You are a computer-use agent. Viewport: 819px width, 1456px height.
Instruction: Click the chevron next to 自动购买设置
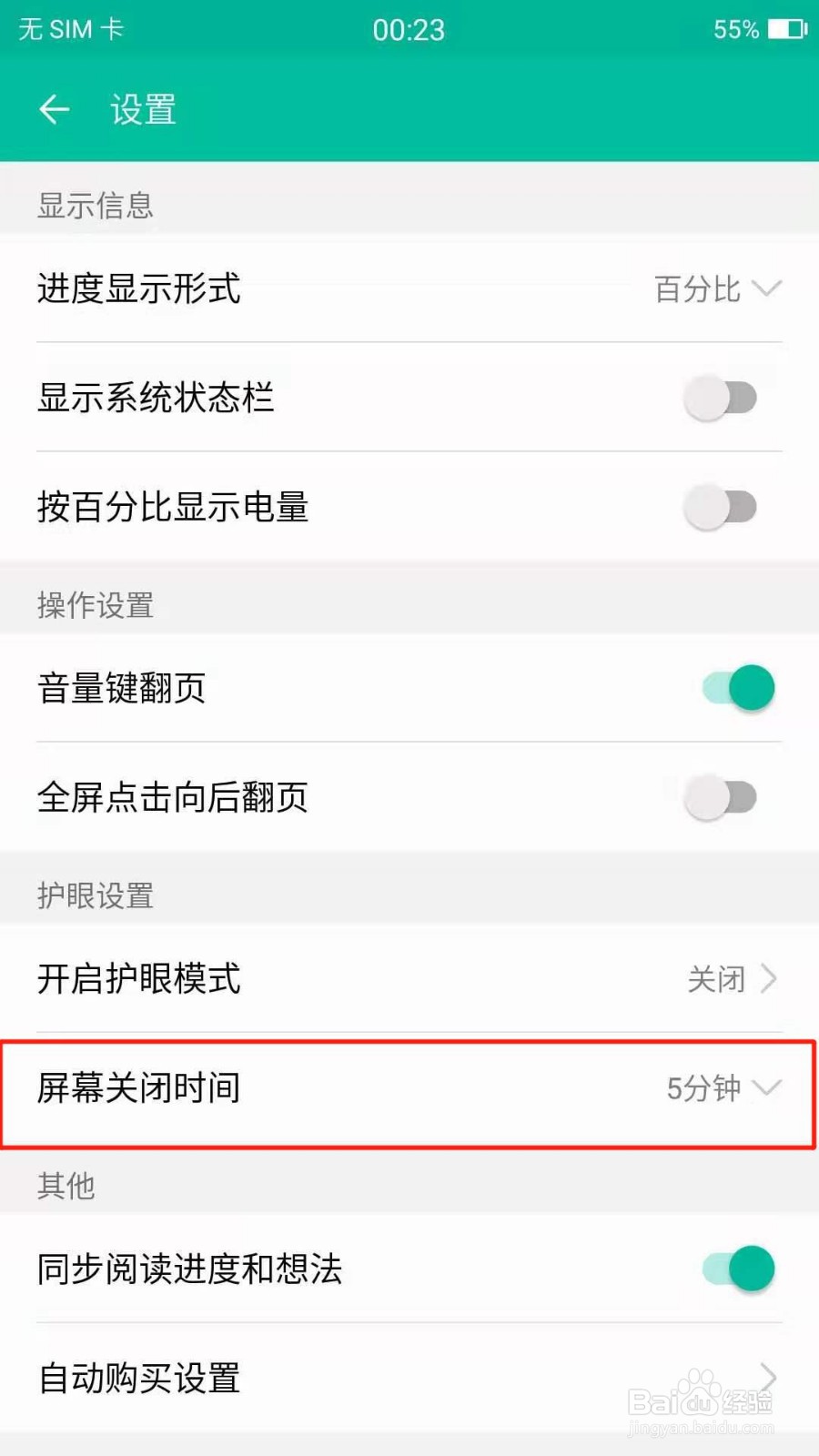770,1378
